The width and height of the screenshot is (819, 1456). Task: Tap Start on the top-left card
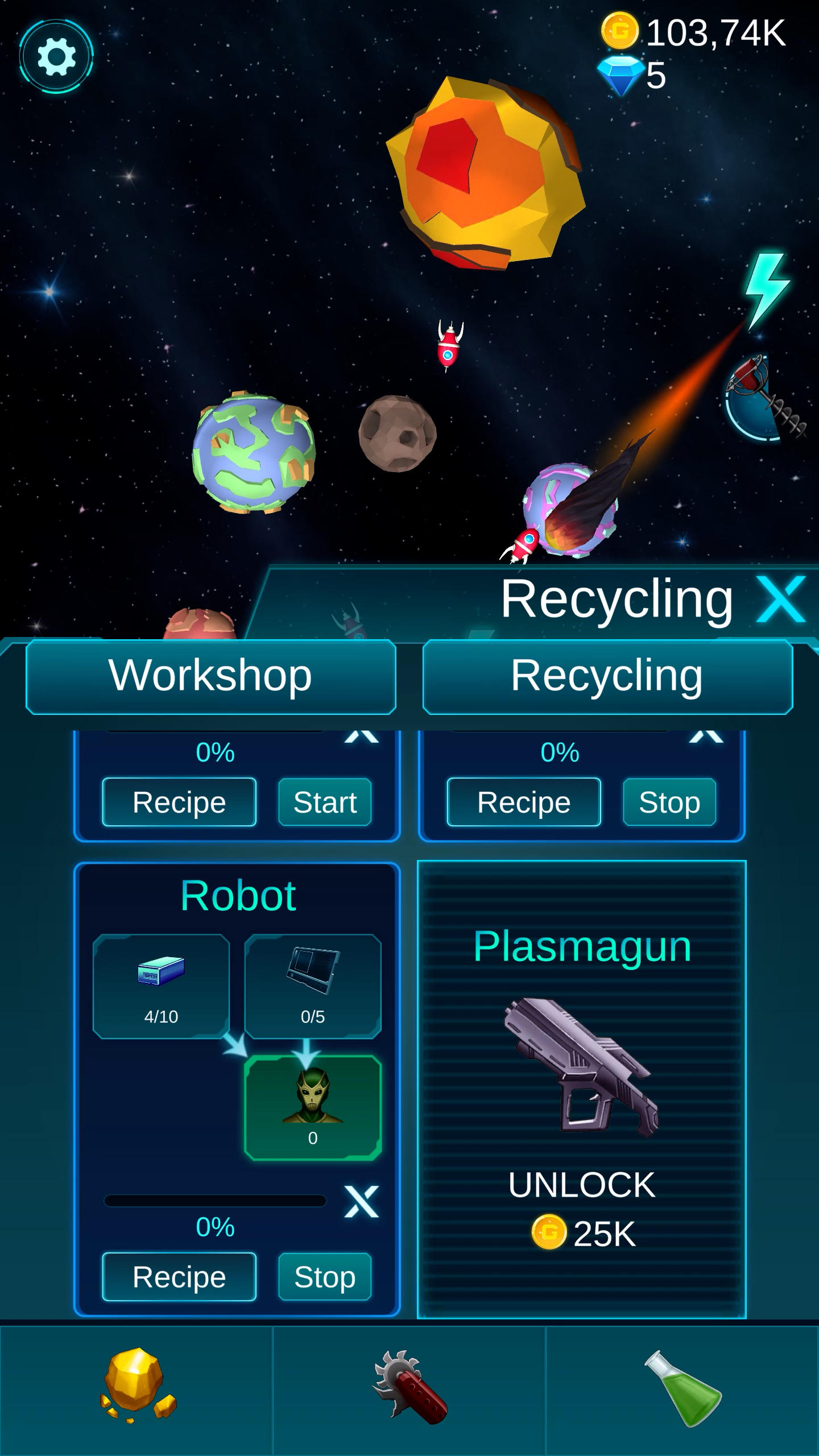coord(325,802)
